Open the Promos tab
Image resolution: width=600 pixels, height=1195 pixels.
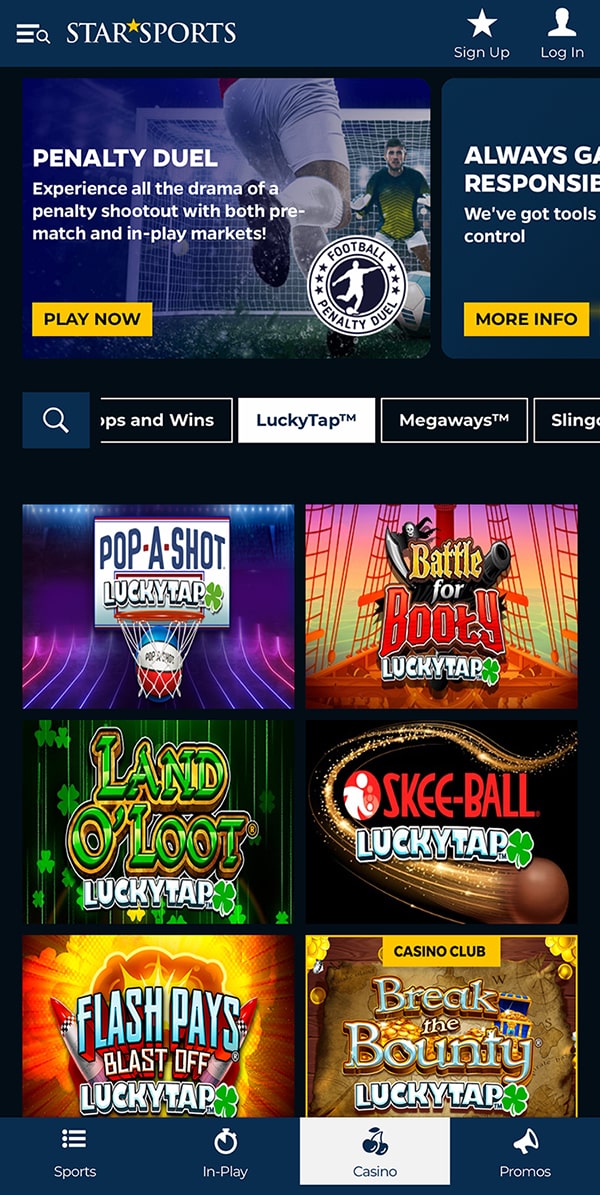pyautogui.click(x=525, y=1154)
